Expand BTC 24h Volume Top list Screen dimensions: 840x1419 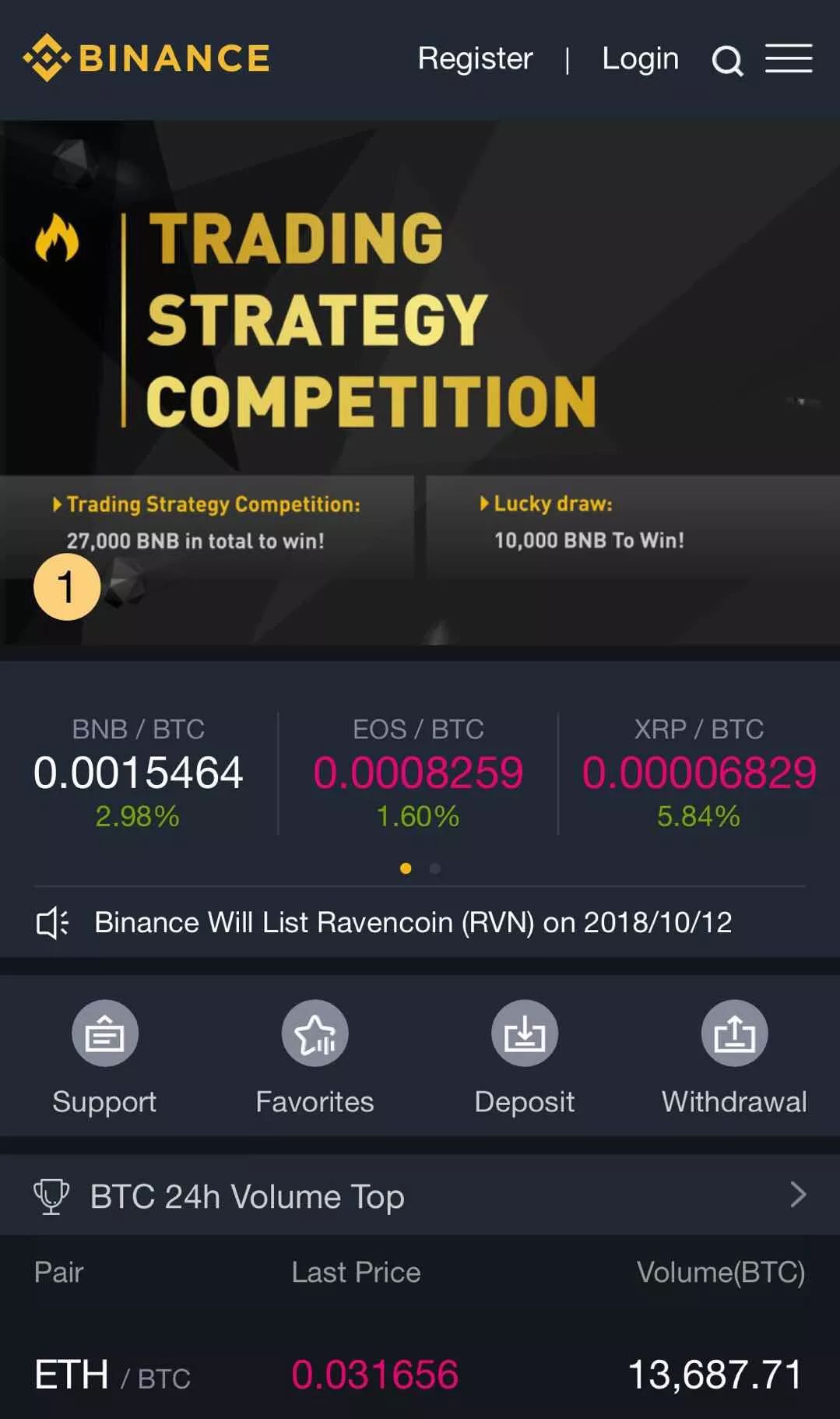tap(797, 1195)
